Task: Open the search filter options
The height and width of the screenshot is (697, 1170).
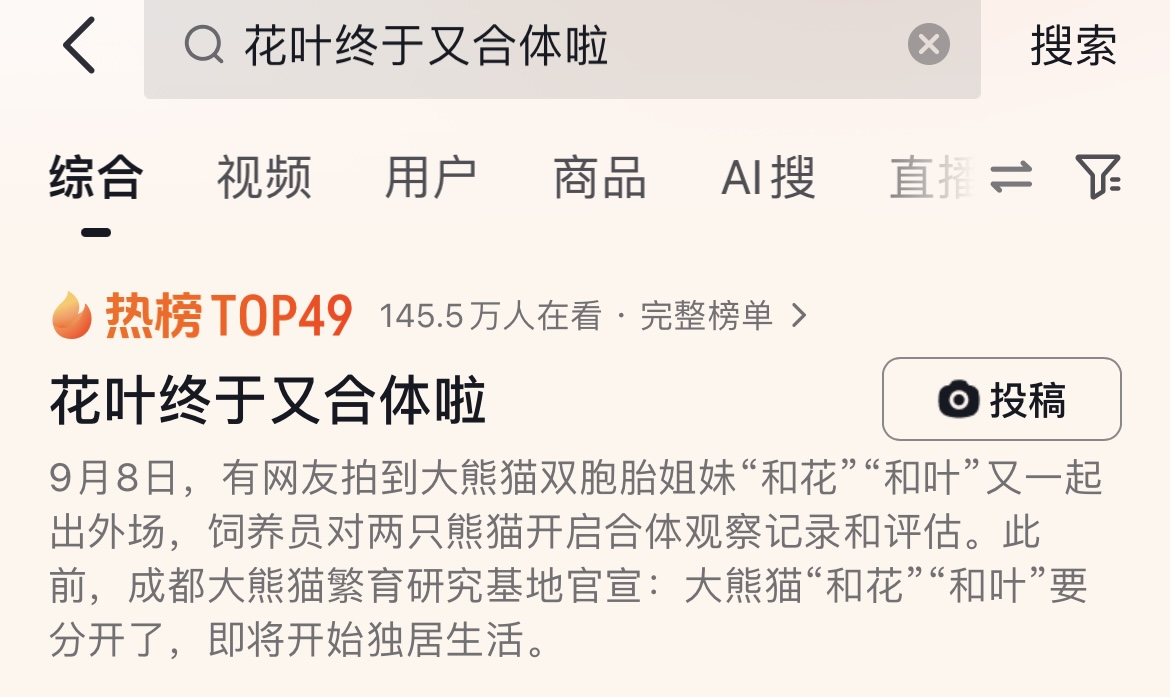Action: coord(1097,177)
